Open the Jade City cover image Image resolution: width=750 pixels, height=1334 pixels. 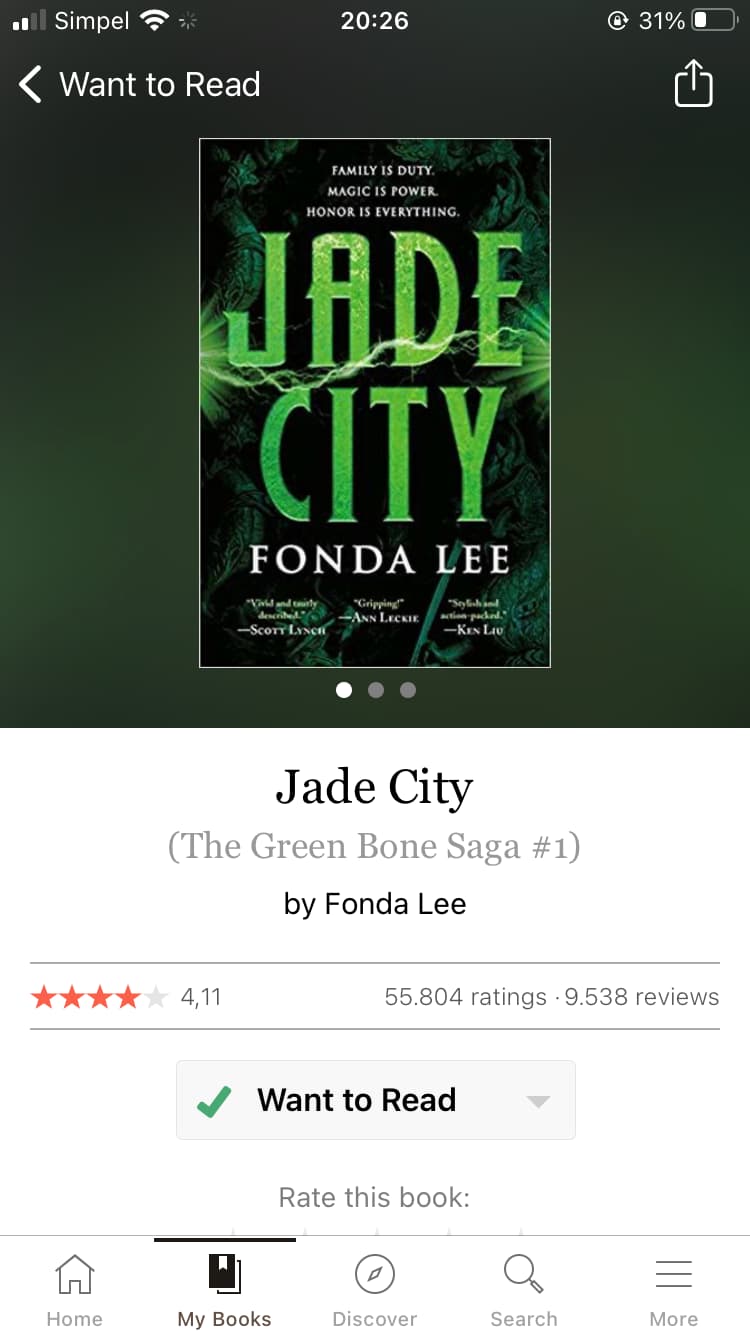(x=375, y=403)
